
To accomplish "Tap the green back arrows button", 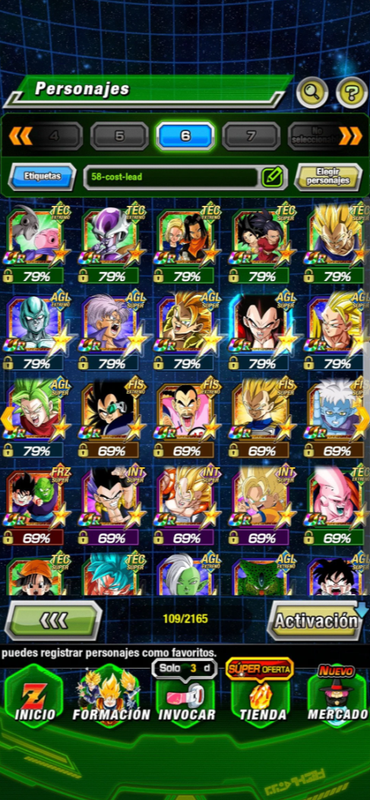I will [x=53, y=620].
